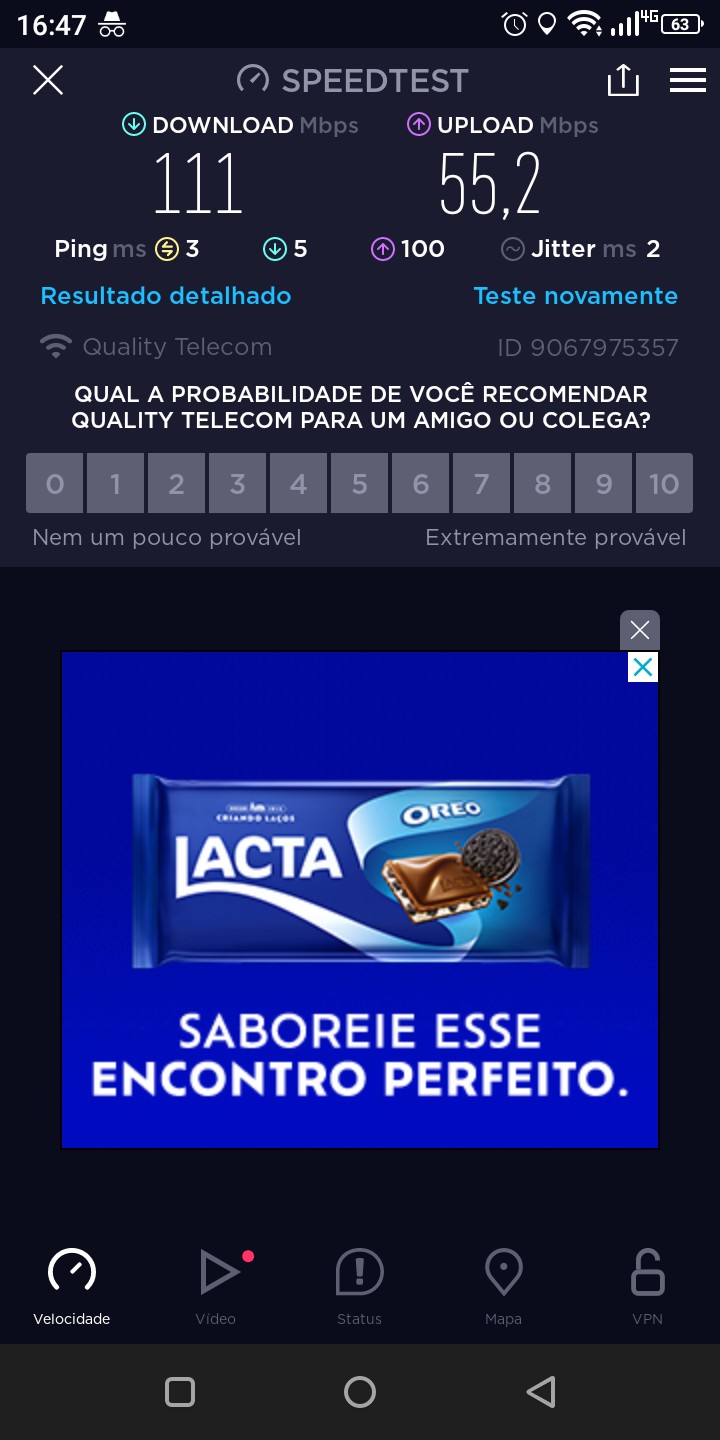Share the speed test result
Viewport: 720px width, 1440px height.
(622, 80)
